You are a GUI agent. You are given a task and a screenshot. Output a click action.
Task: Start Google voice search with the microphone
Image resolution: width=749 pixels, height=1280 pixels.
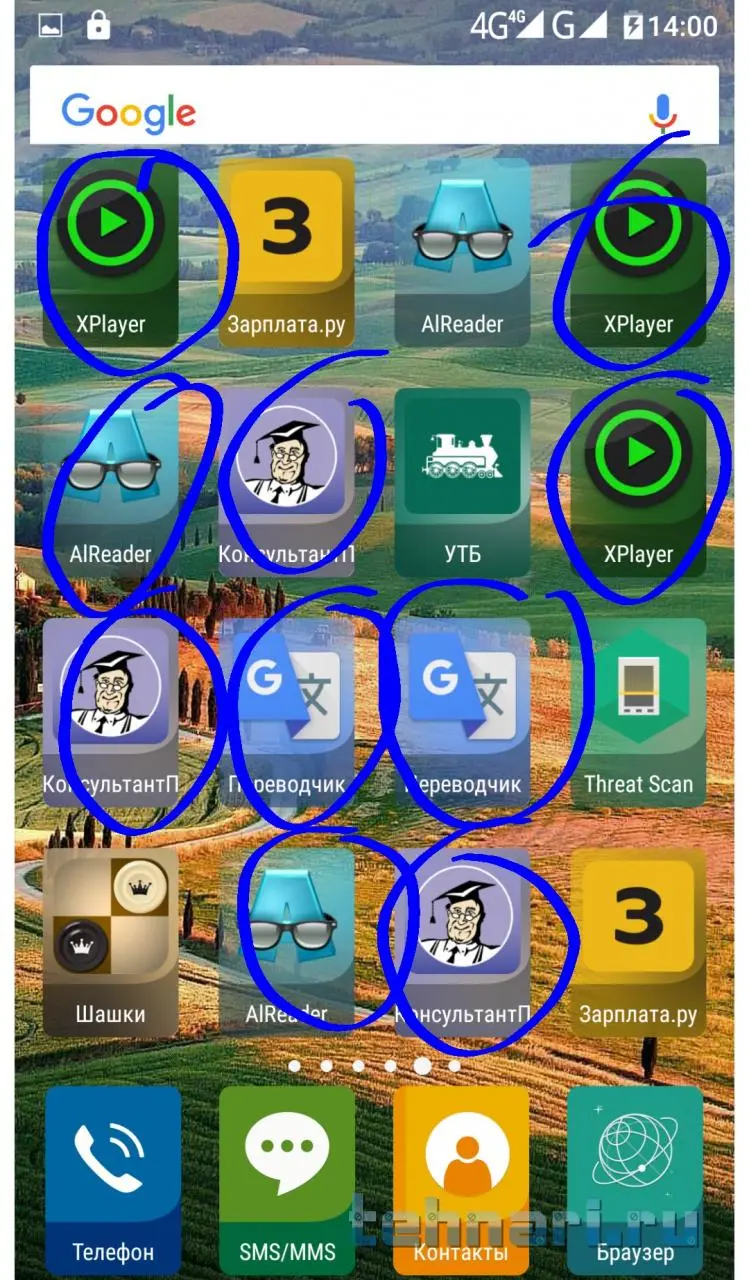[x=661, y=112]
